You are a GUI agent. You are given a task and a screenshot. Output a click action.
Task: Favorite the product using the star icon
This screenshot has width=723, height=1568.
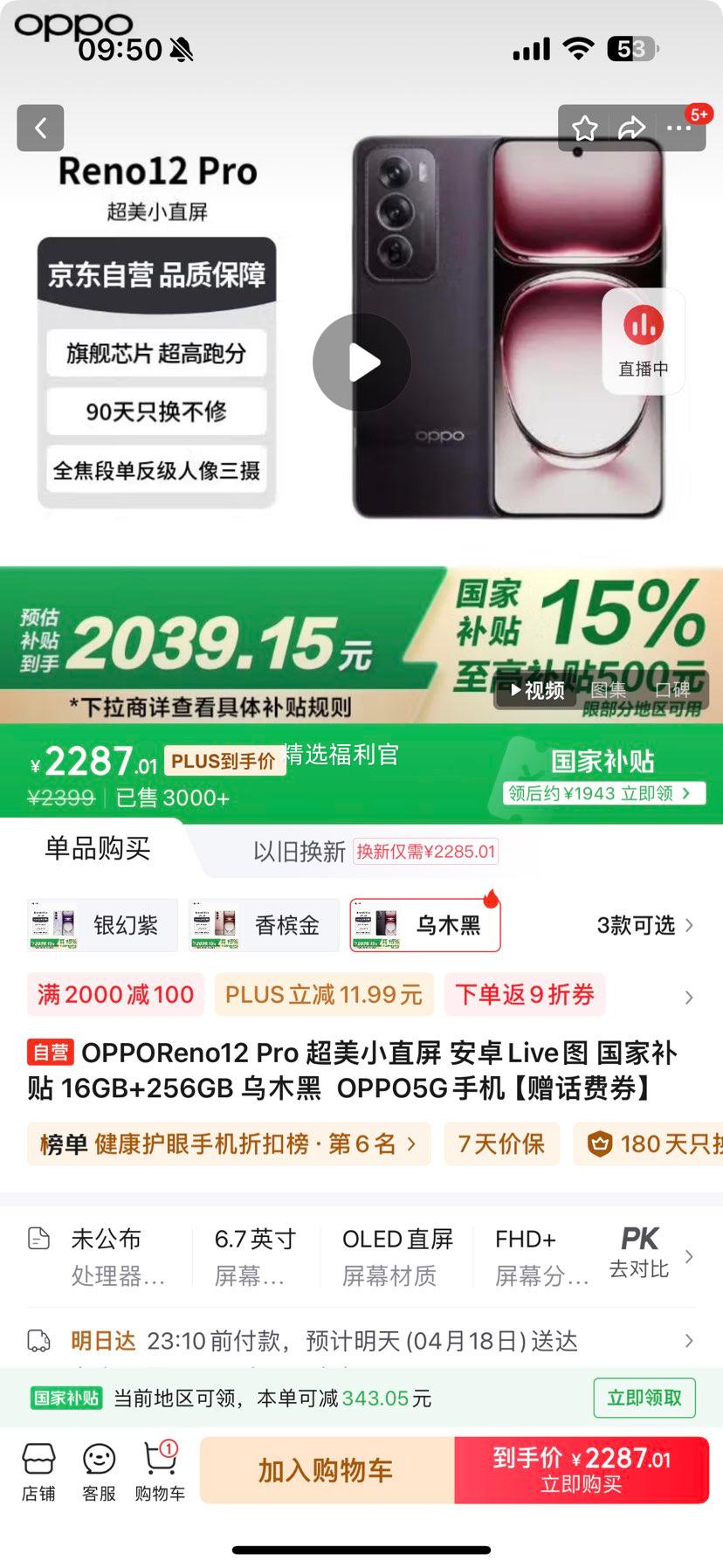coord(584,128)
